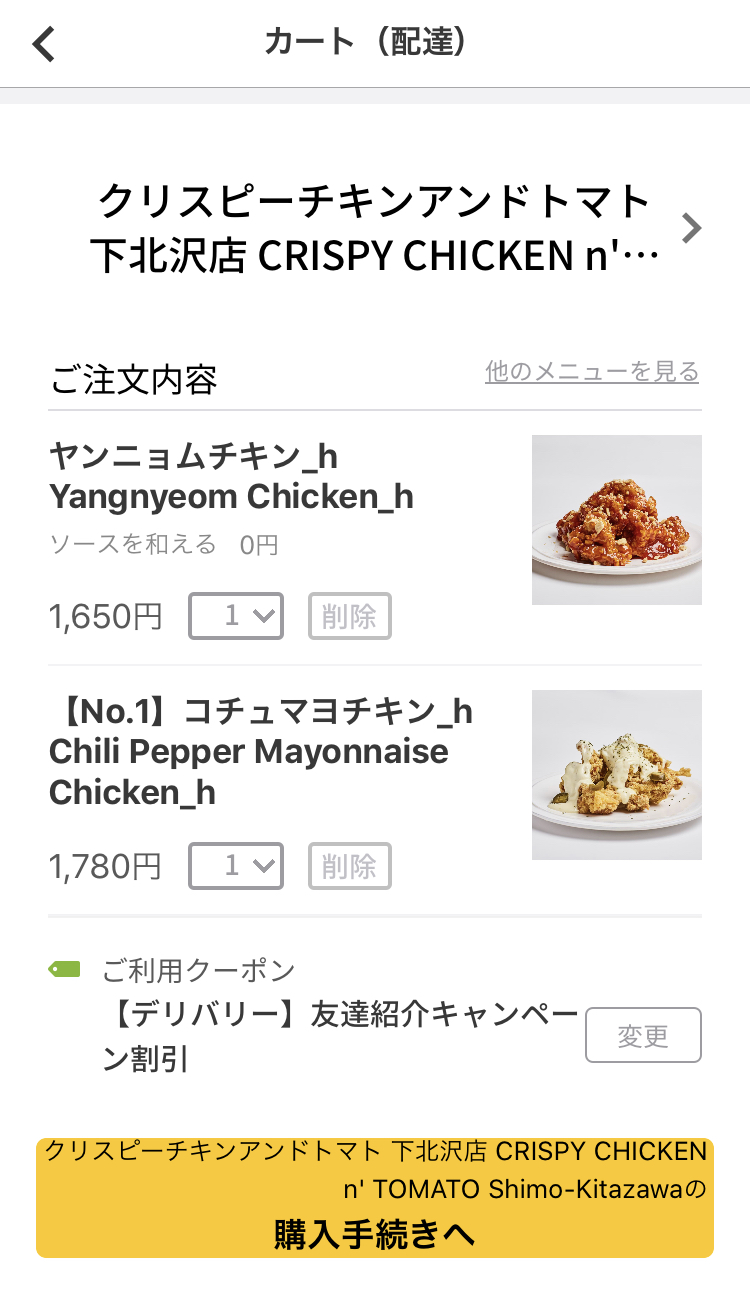Delete ヤンニョムチキン_h from the cart

[350, 616]
